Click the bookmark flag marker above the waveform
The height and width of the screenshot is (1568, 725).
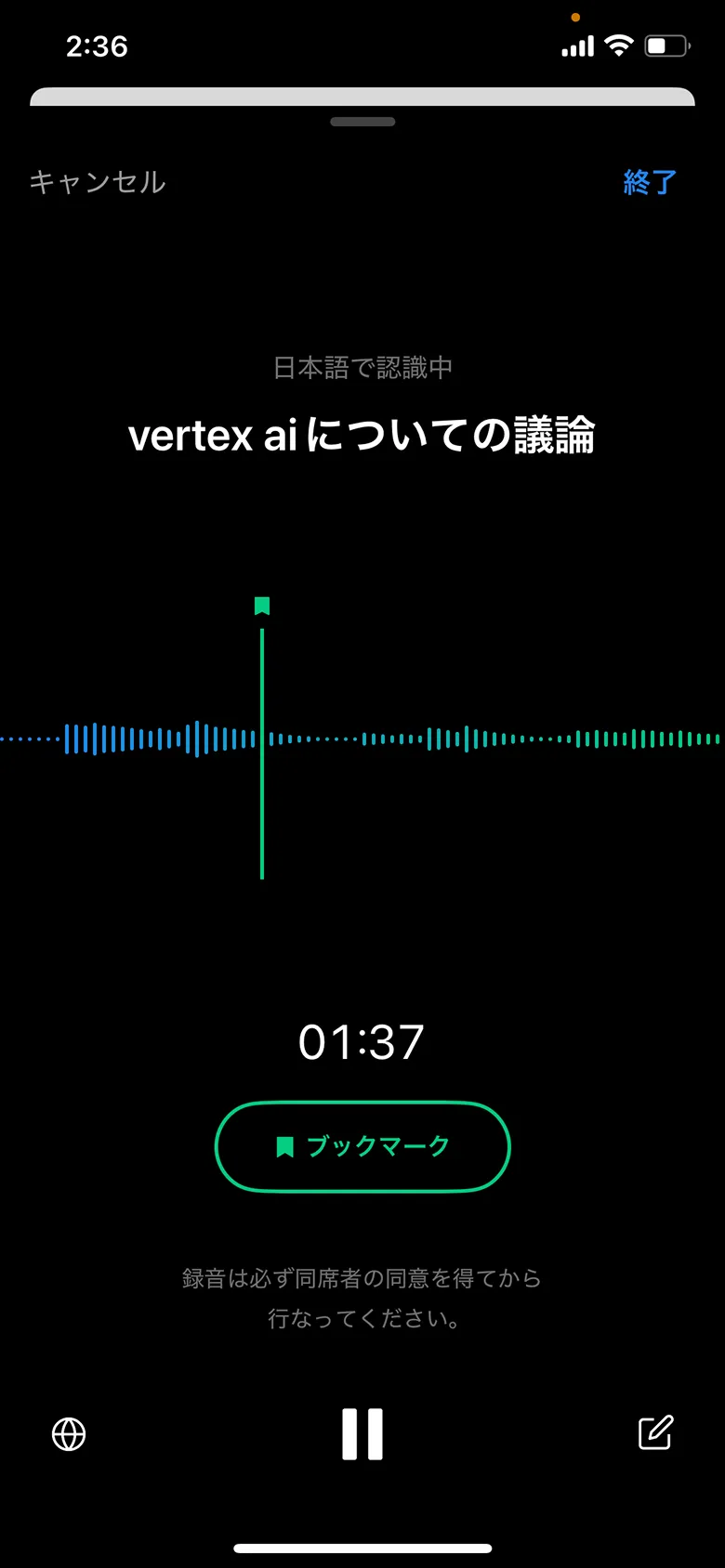pos(262,604)
